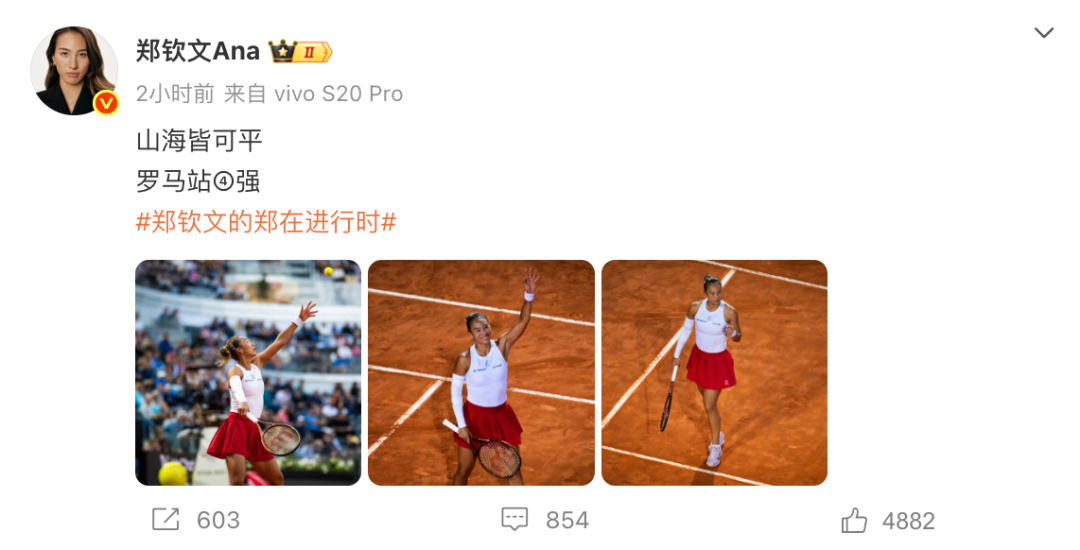This screenshot has height=550, width=1080.
Task: Open the second photo with raised arm
Action: (x=481, y=372)
